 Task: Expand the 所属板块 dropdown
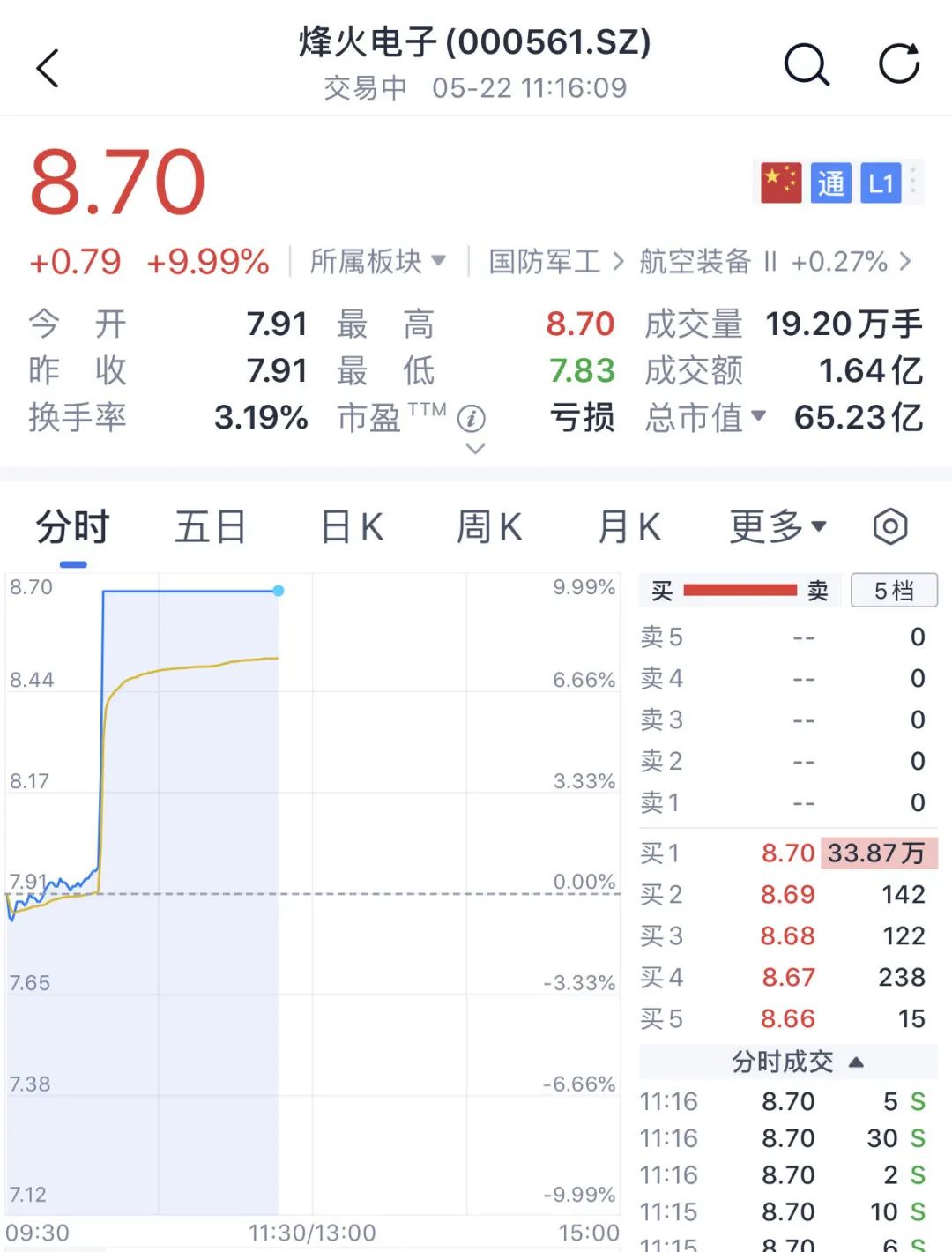378,261
